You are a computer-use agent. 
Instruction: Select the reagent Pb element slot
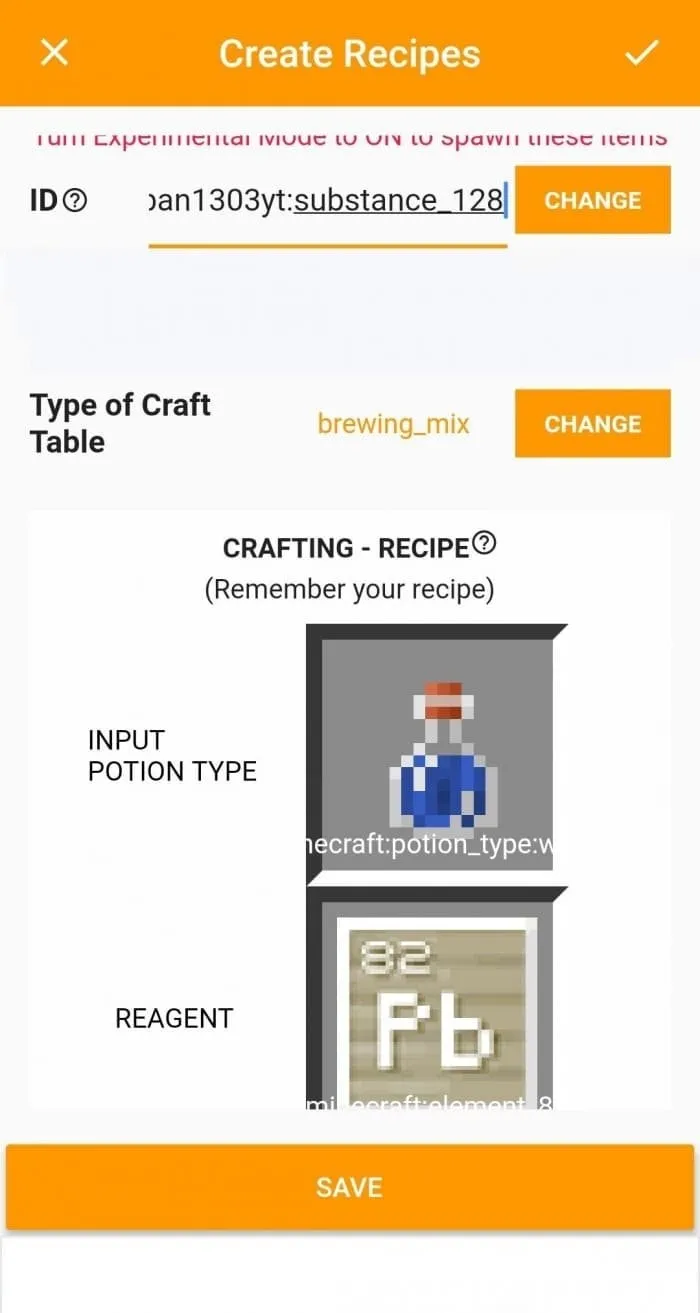coord(436,1000)
